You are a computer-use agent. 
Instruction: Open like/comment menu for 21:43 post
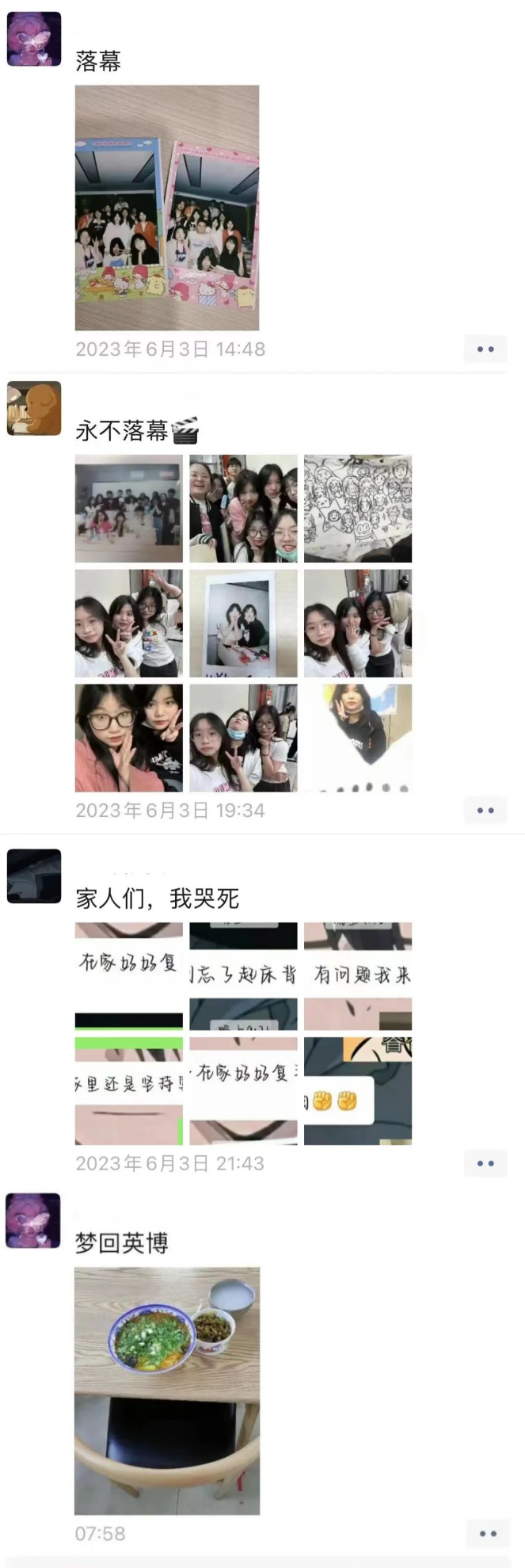(485, 1163)
